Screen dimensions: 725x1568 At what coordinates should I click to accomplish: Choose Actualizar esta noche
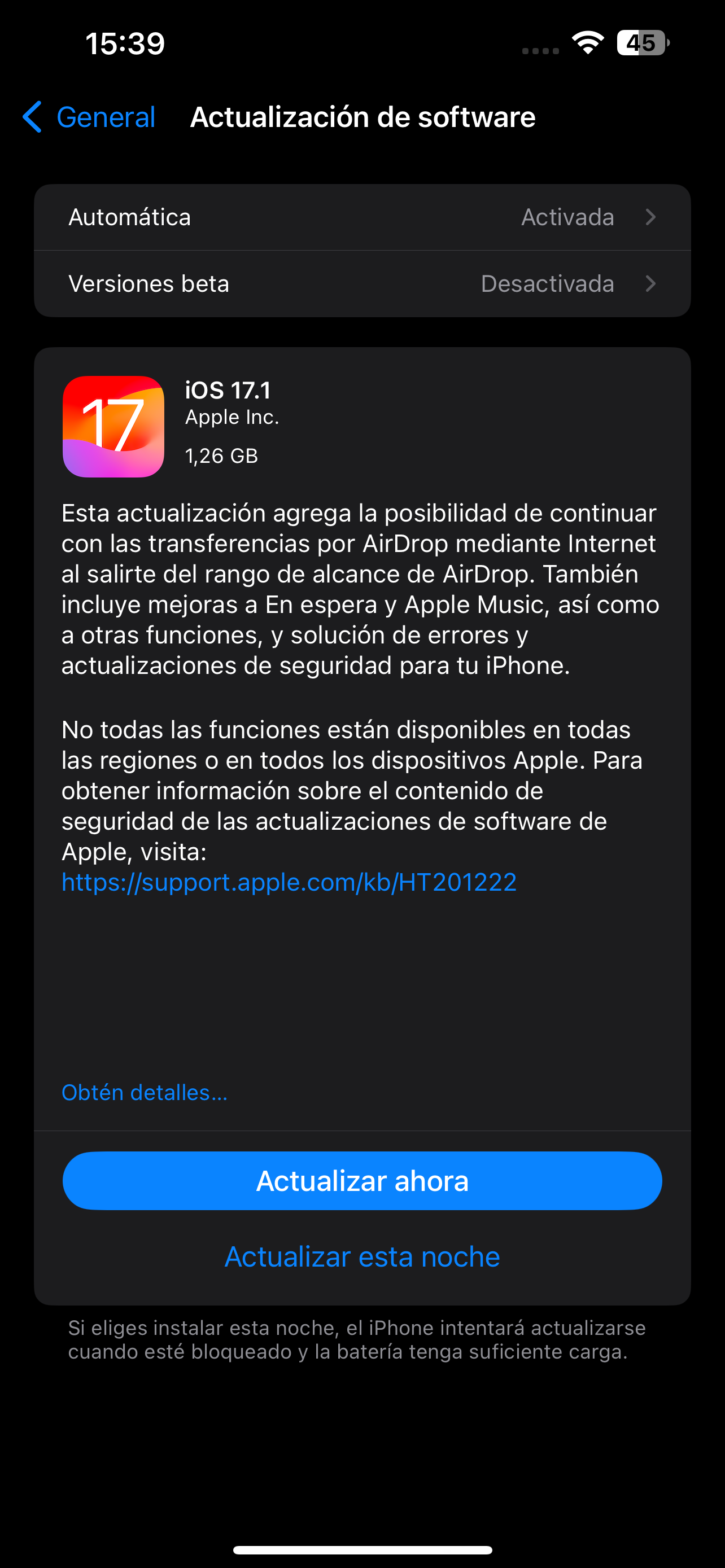click(362, 1257)
